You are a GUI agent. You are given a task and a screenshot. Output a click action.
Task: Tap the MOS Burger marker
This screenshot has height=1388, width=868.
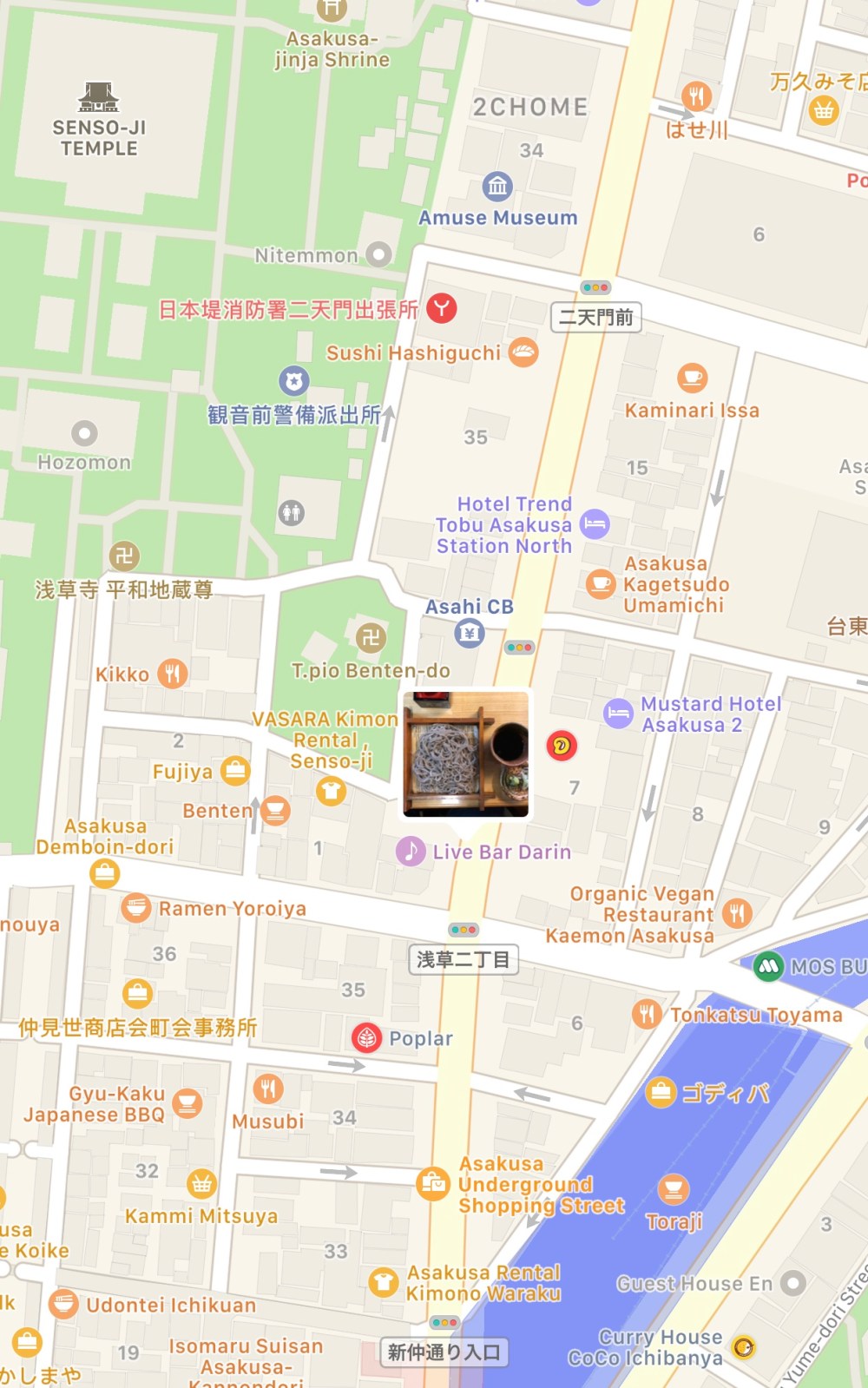click(x=768, y=966)
